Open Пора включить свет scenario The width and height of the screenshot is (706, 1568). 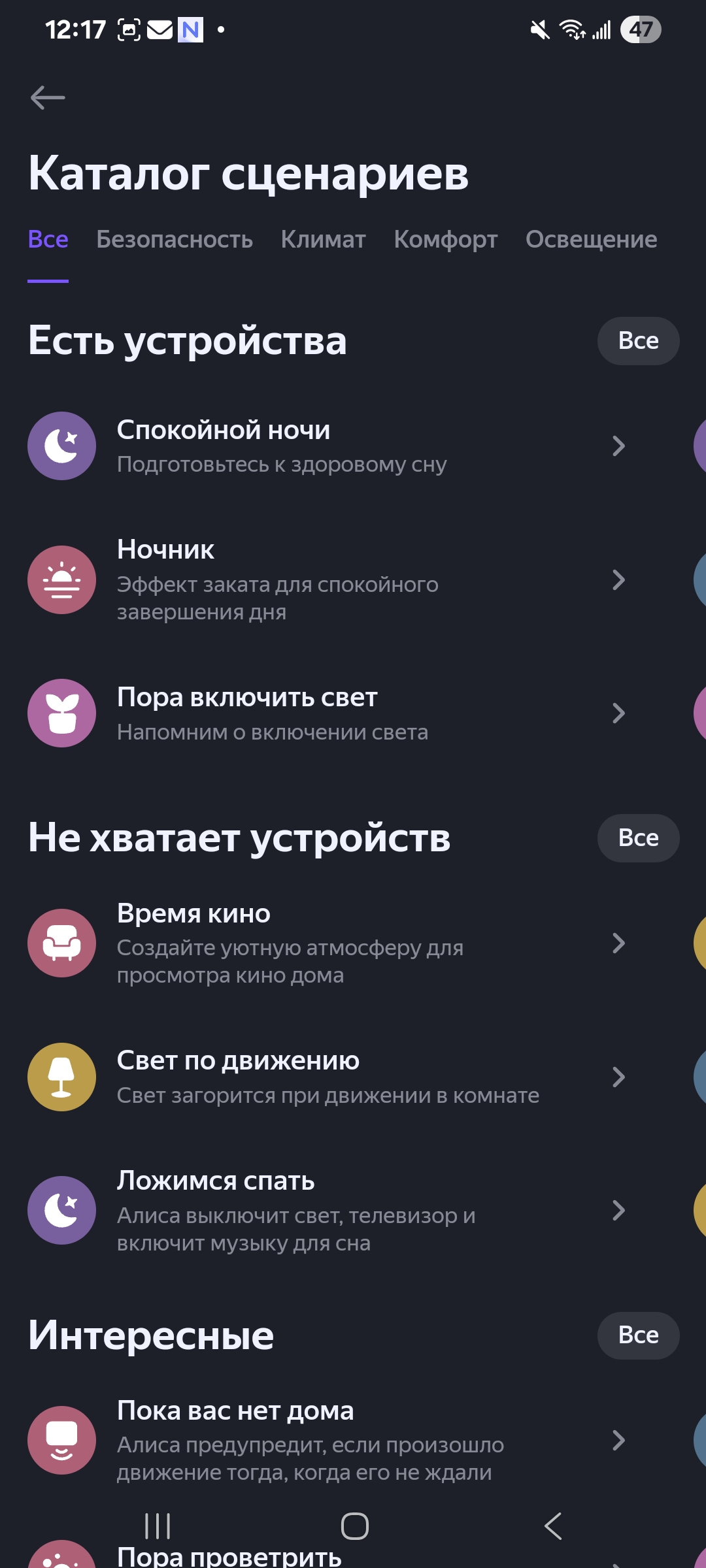tap(327, 713)
